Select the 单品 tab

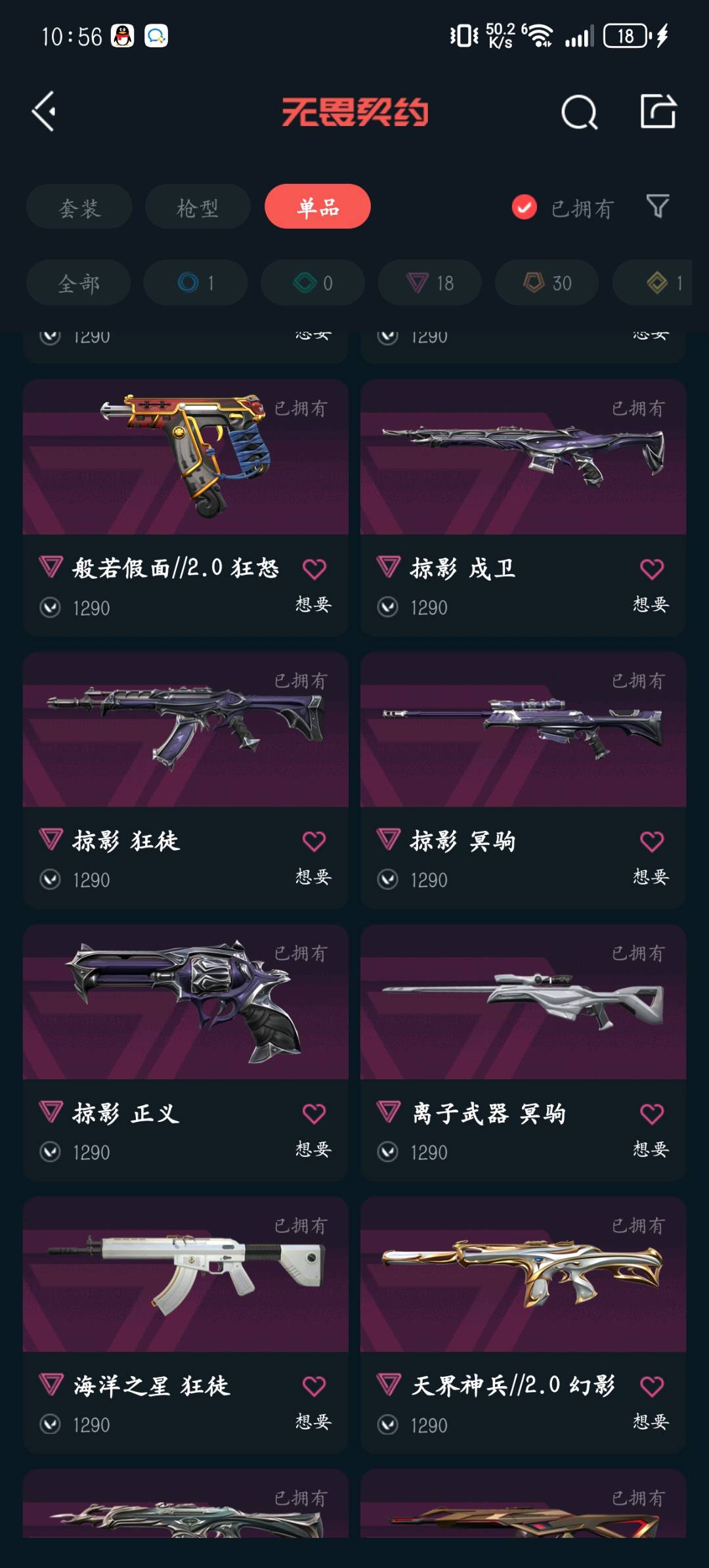click(x=318, y=207)
